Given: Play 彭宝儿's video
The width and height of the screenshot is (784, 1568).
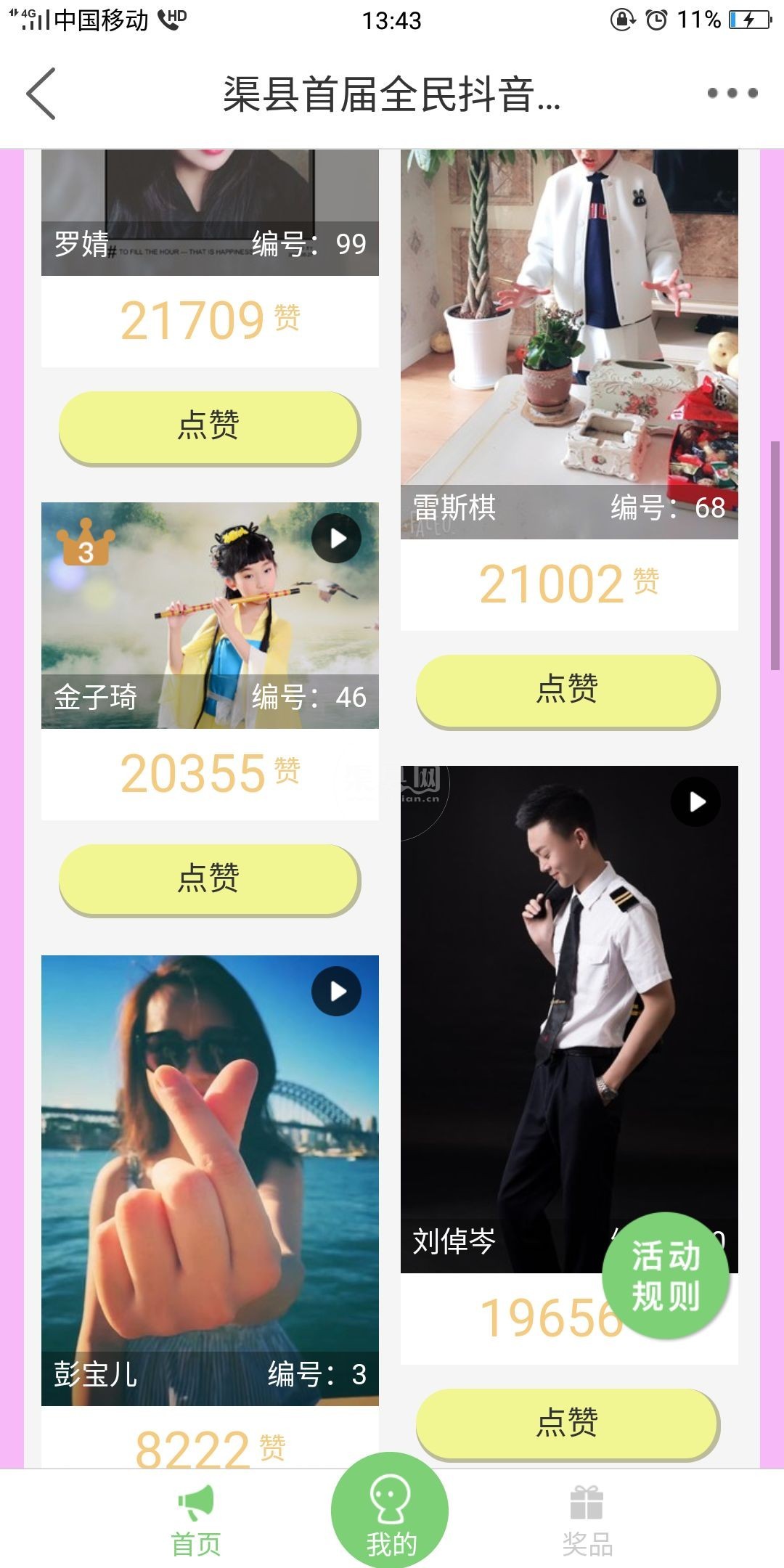Looking at the screenshot, I should tap(336, 992).
